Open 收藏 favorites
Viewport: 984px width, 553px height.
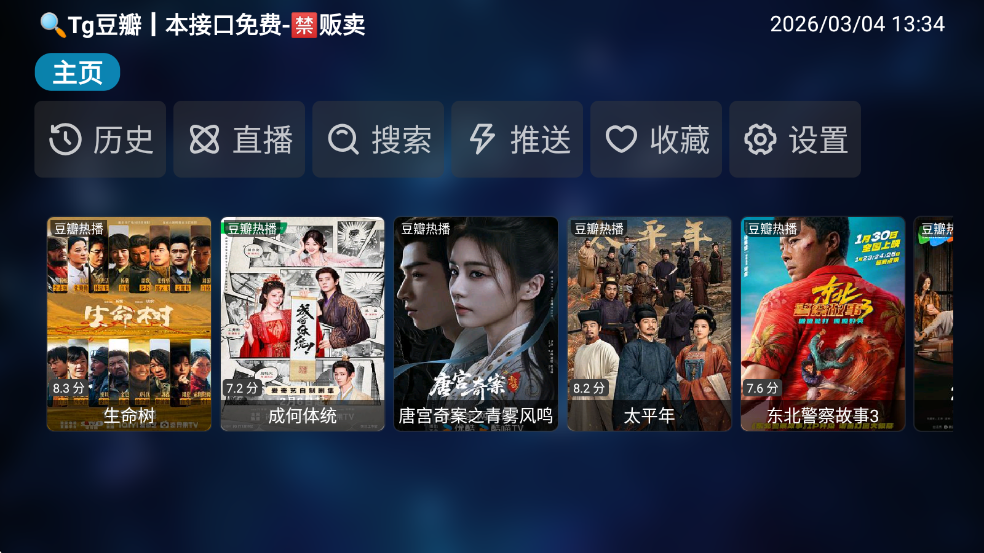[656, 140]
